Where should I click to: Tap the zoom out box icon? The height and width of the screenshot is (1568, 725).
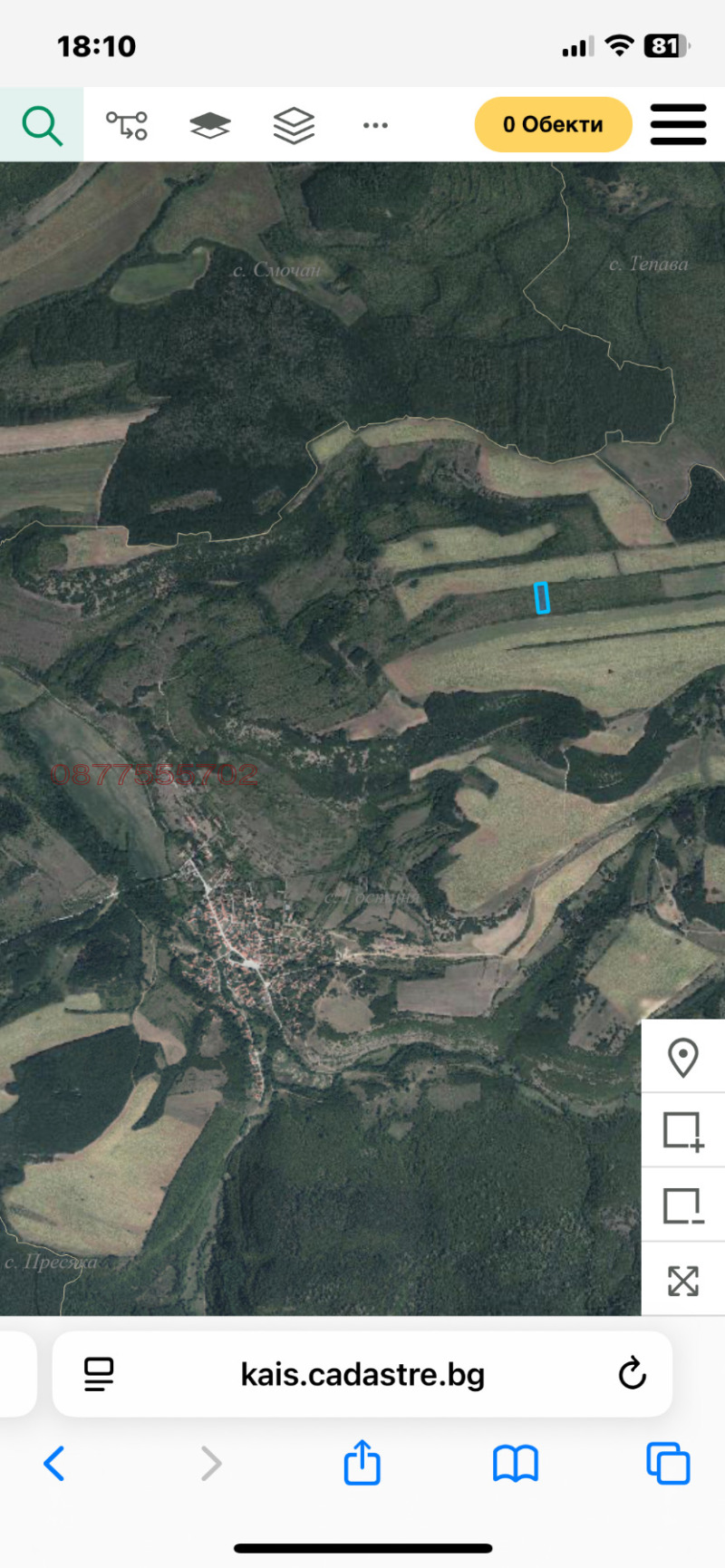tap(682, 1205)
